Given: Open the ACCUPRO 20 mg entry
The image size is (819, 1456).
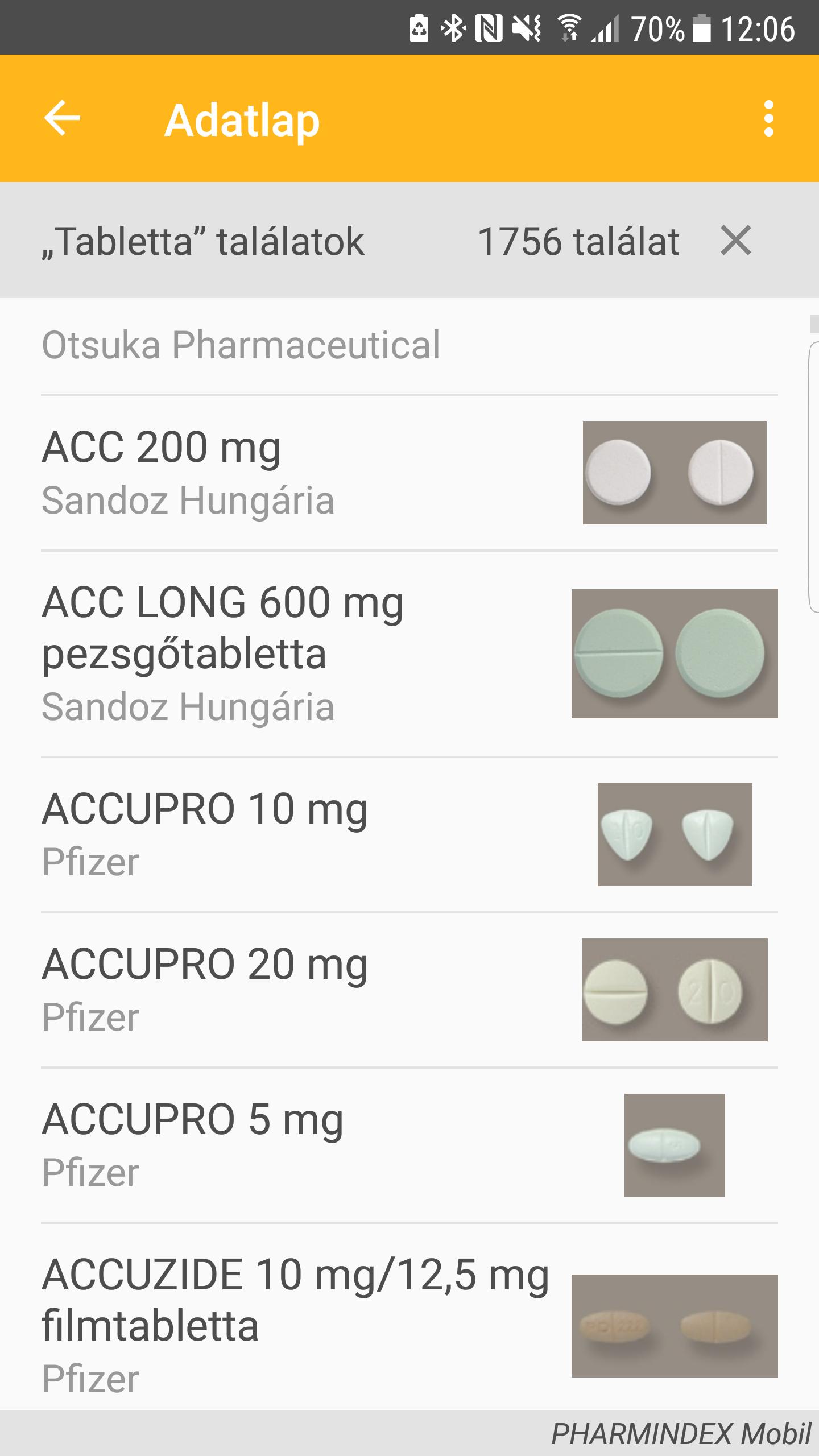Looking at the screenshot, I should click(x=409, y=990).
